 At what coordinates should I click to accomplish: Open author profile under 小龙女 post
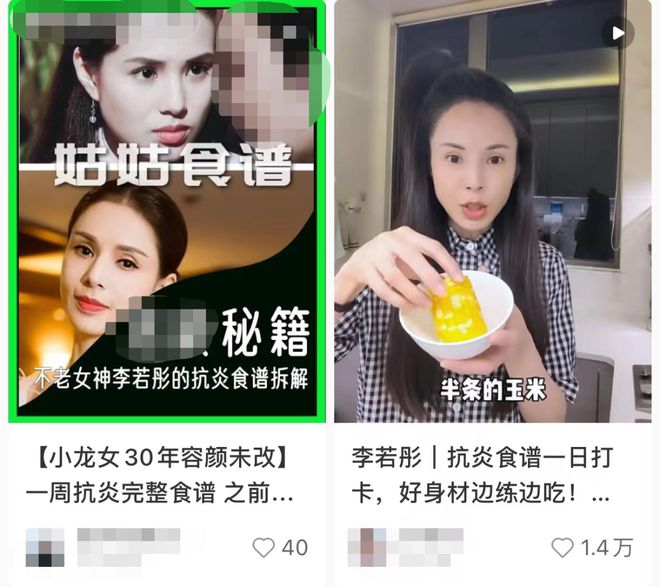(45, 547)
